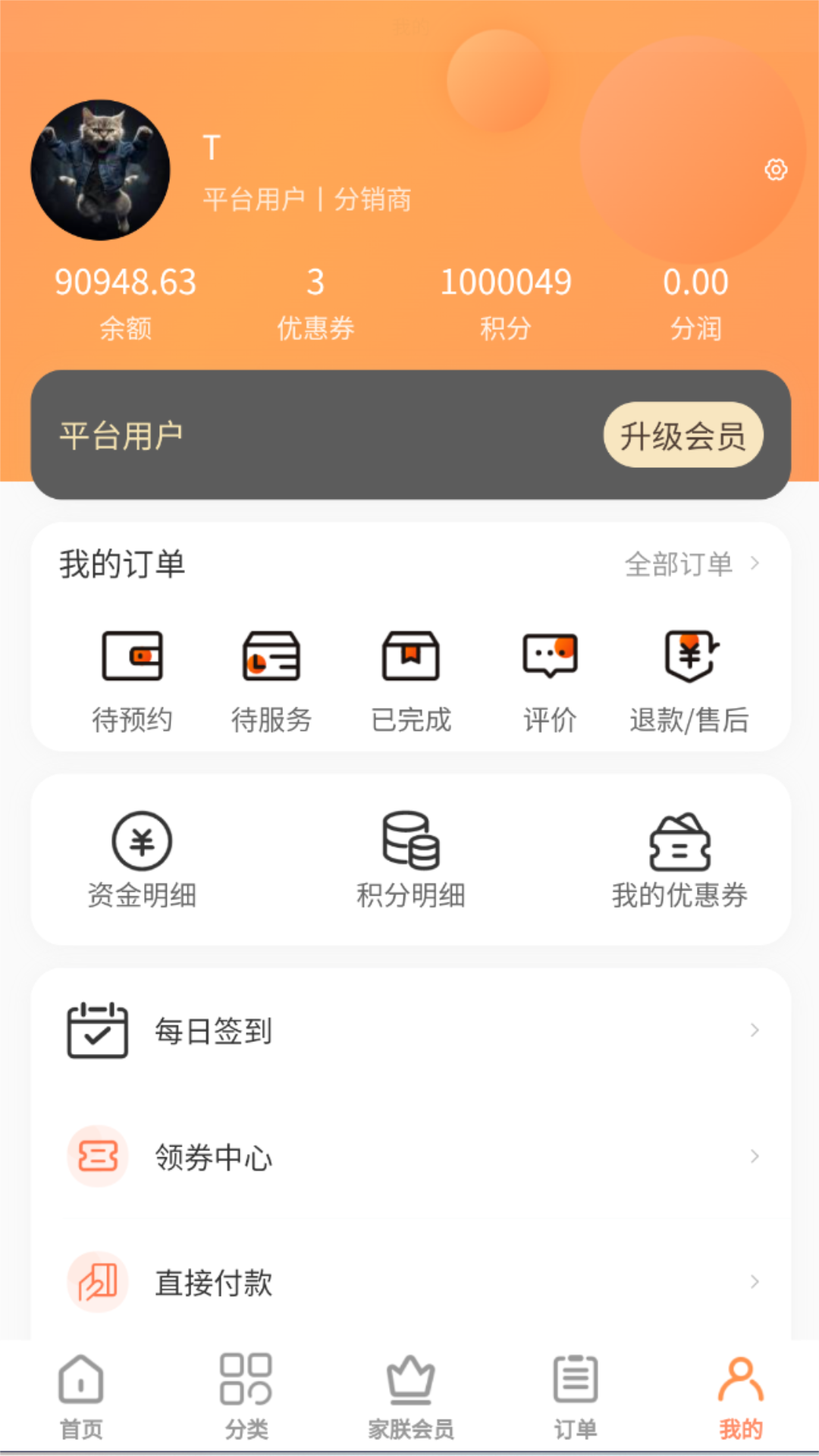Open 直接付款 direct payment
819x1456 pixels.
[x=410, y=1282]
